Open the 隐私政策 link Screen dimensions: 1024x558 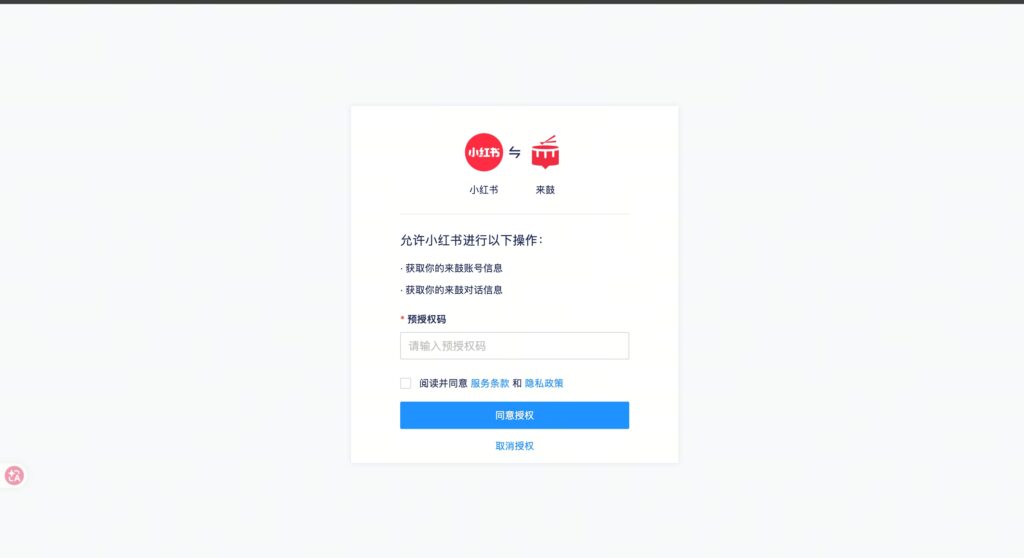coord(544,383)
